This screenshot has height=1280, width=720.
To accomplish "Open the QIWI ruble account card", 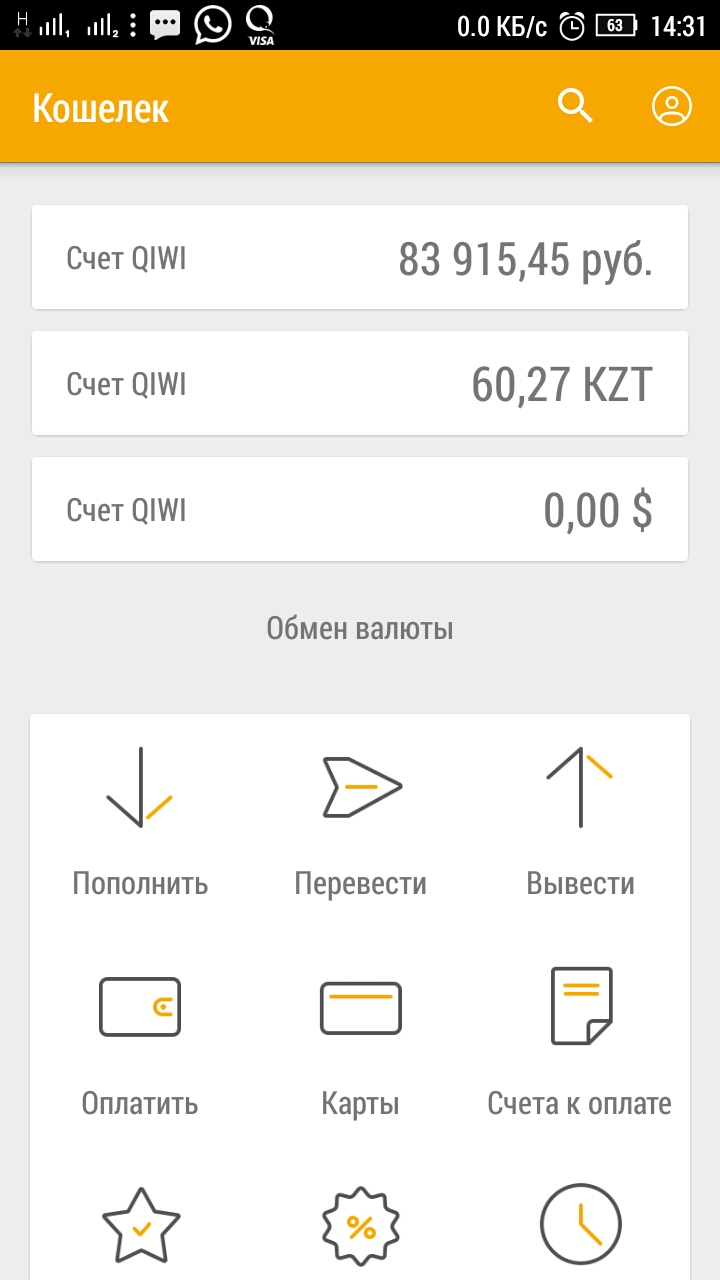I will pyautogui.click(x=360, y=258).
